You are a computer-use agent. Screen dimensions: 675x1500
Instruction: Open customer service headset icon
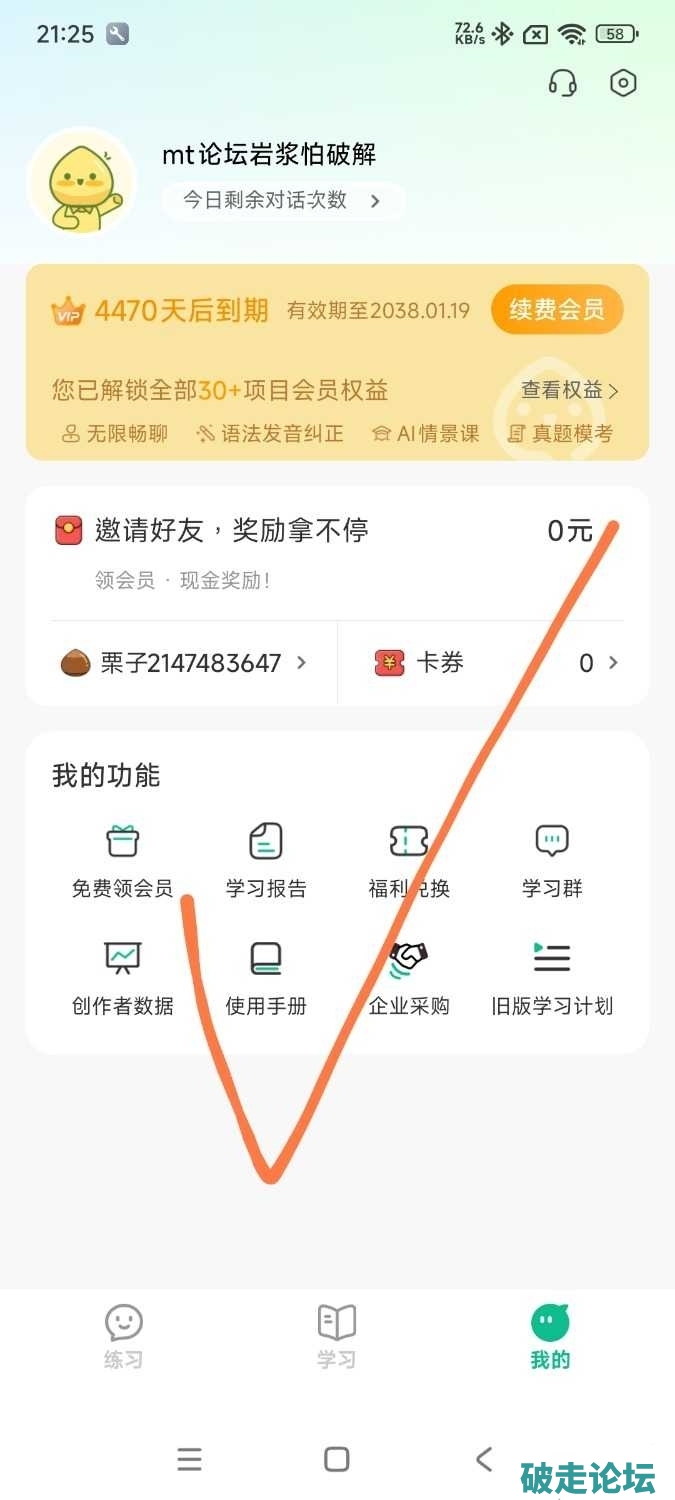click(x=563, y=83)
